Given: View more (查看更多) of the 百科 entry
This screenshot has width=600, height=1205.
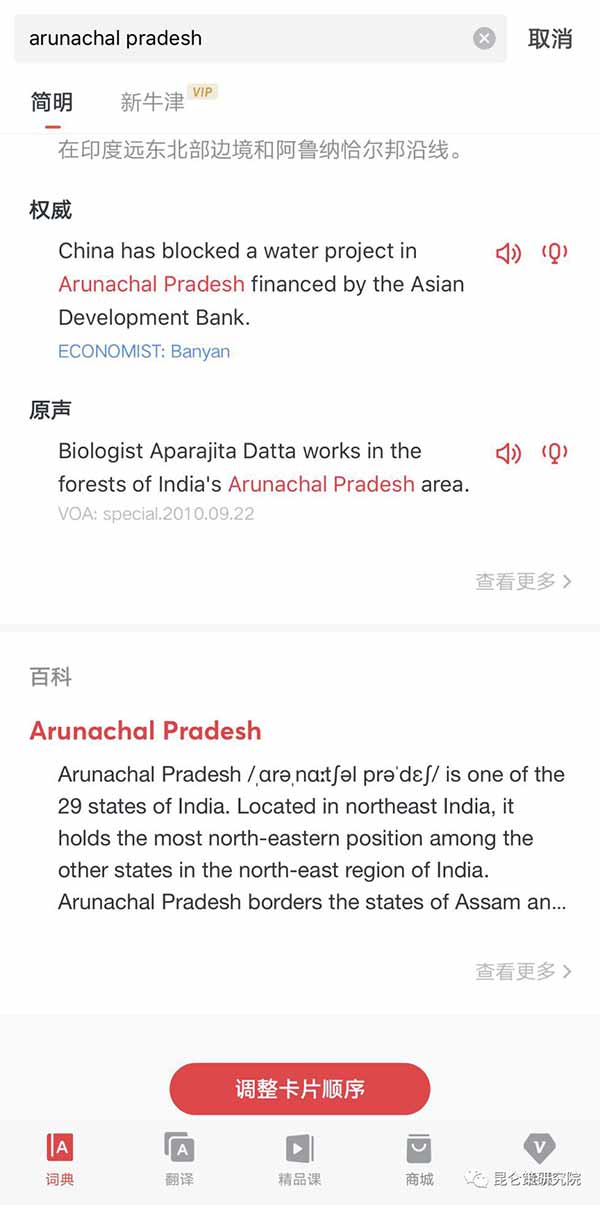Looking at the screenshot, I should [523, 971].
